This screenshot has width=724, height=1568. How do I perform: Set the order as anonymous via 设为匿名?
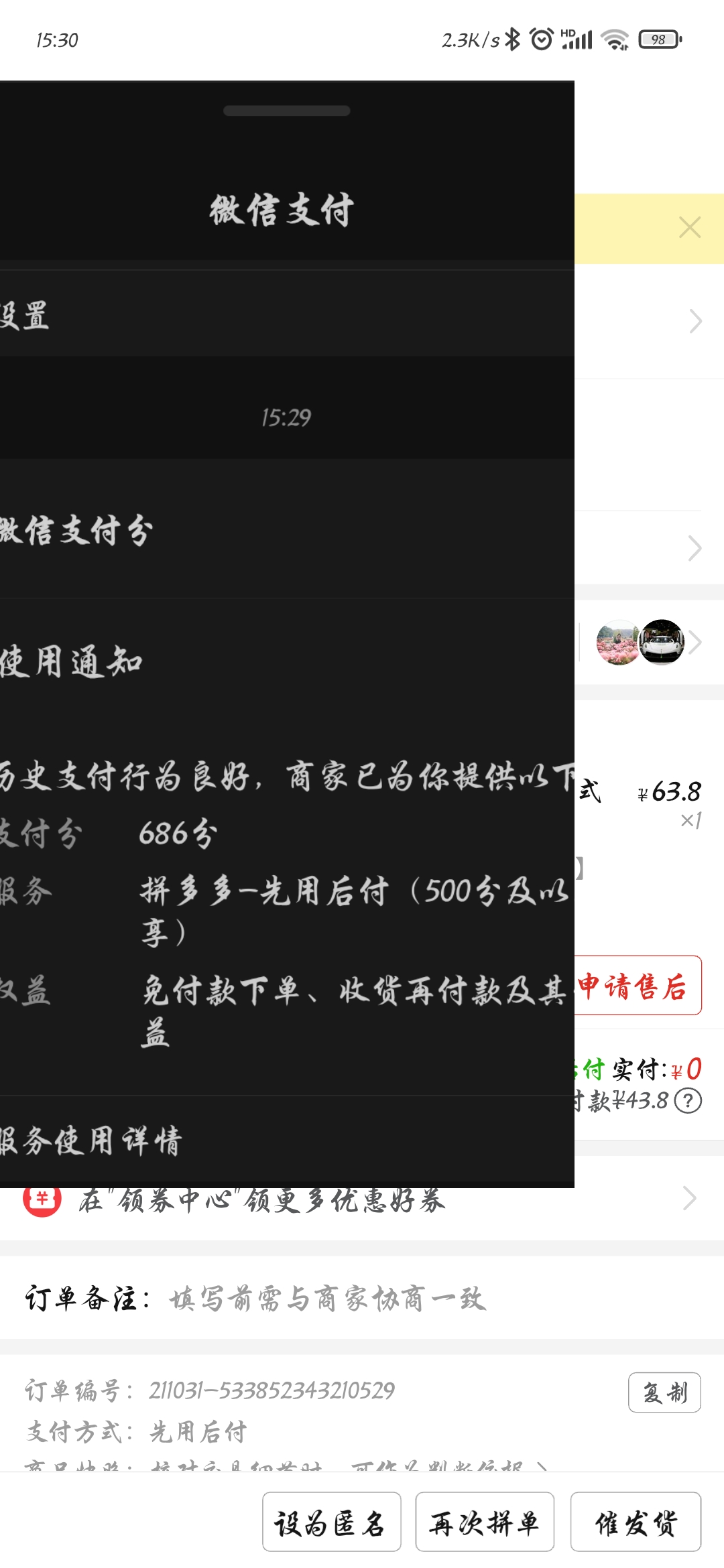pyautogui.click(x=332, y=1522)
